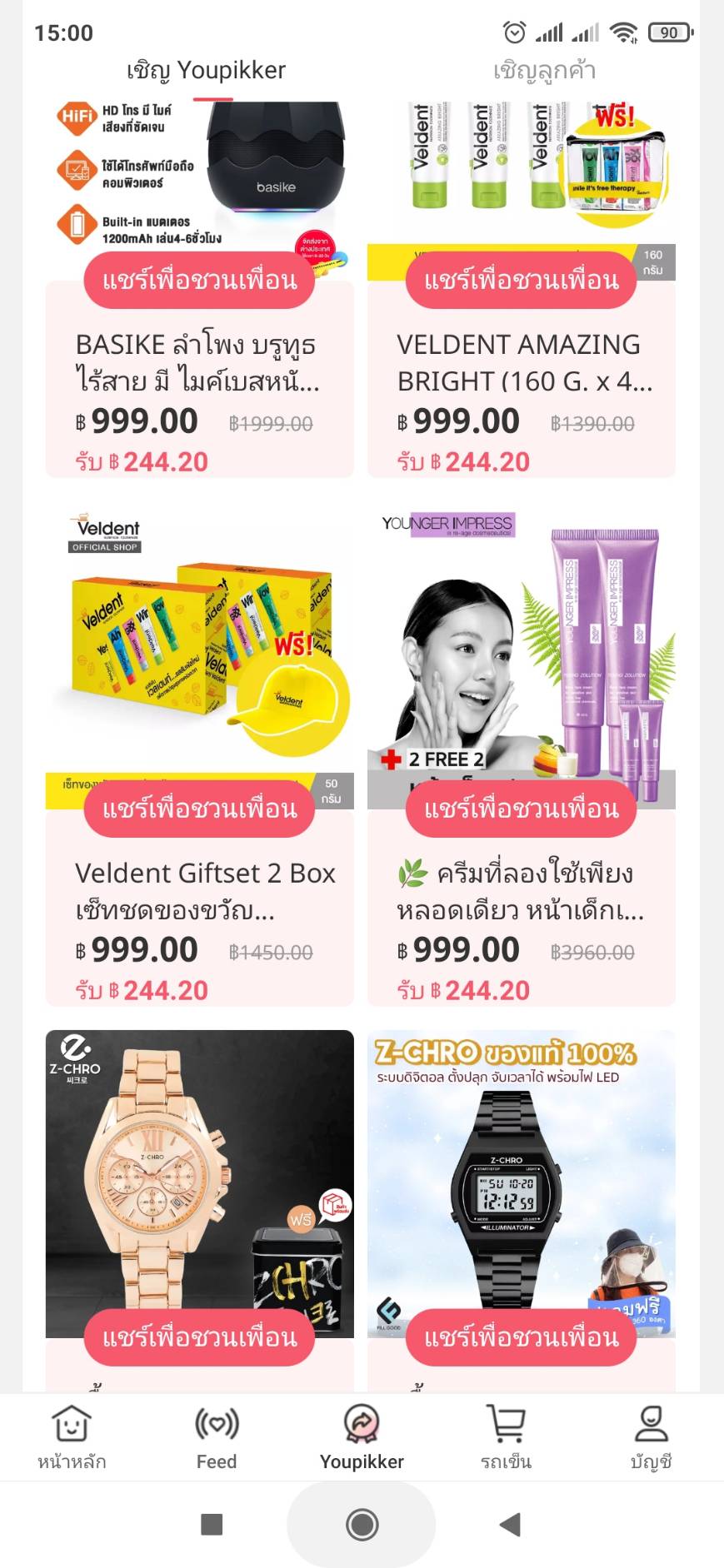Select Youpikker in the bottom navigation
Screen dimensions: 724x1568
[x=362, y=1438]
